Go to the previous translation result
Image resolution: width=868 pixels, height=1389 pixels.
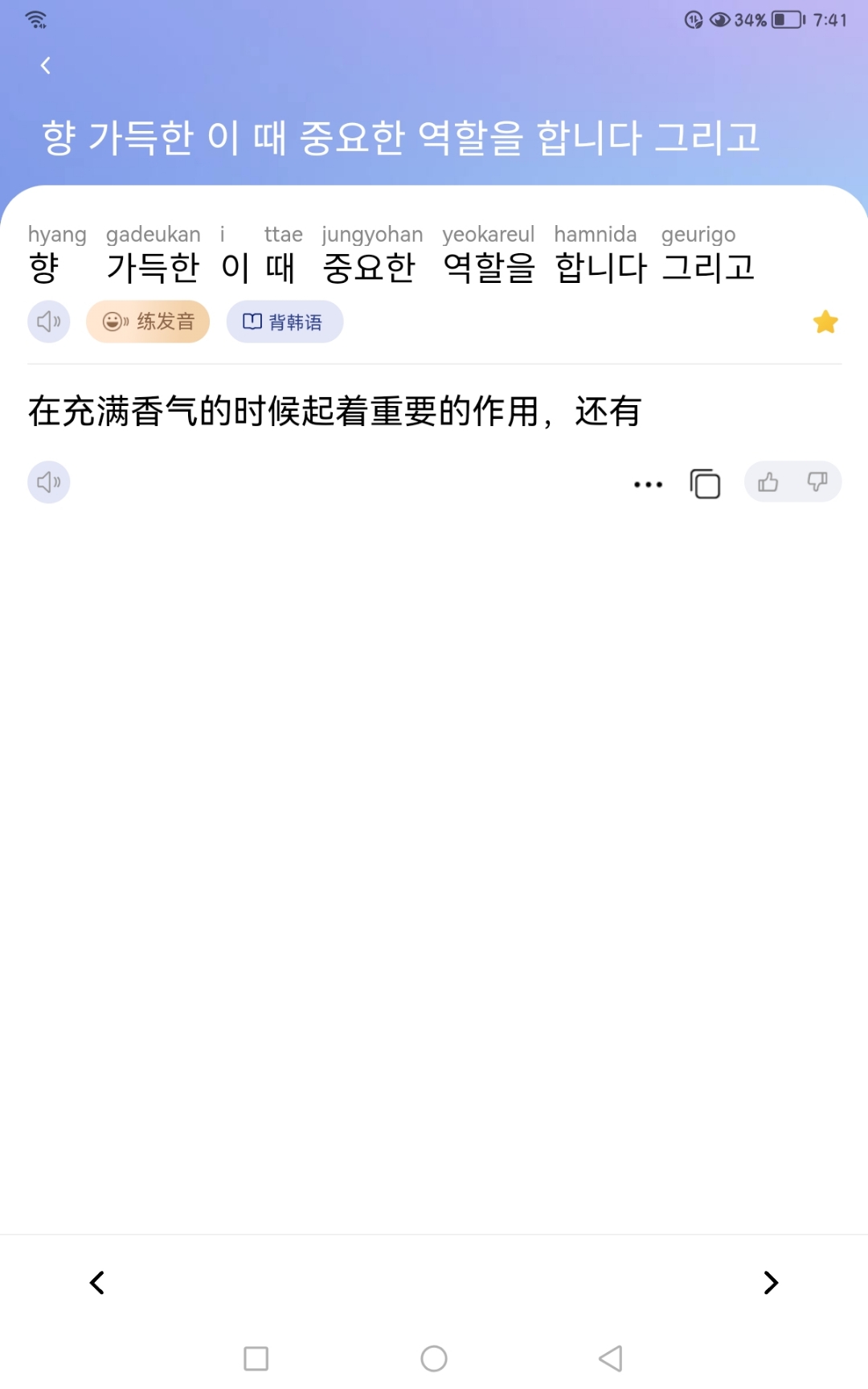click(x=96, y=1284)
